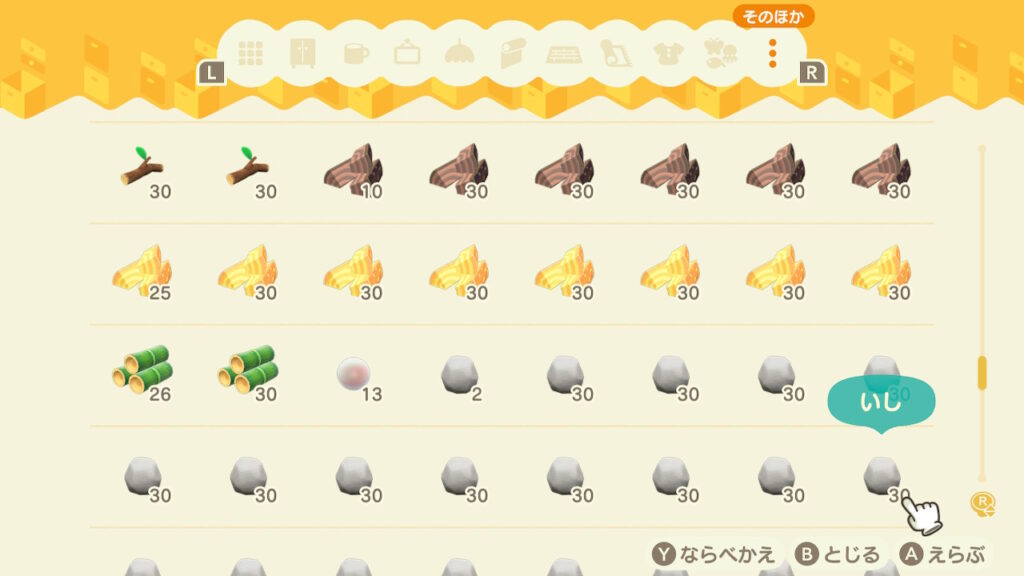1024x576 pixels.
Task: Show the bugs and fish tab
Action: click(720, 53)
